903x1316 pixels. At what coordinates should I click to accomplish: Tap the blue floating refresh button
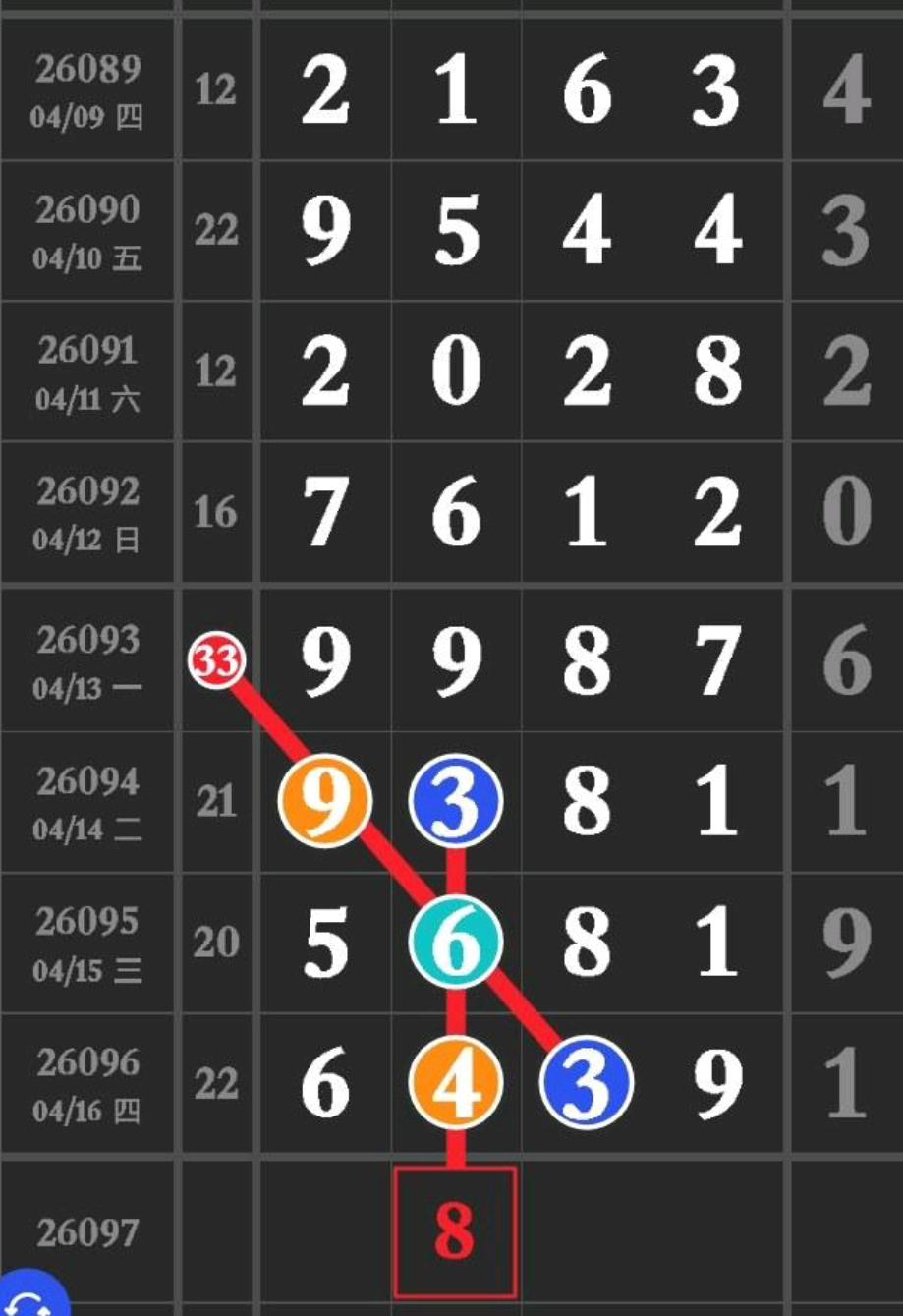pos(29,1299)
